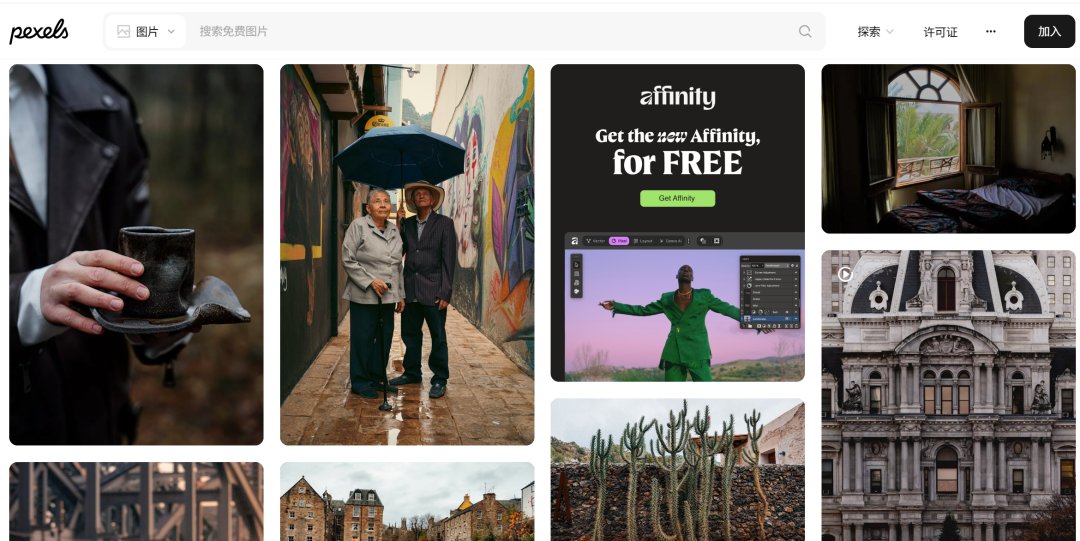The width and height of the screenshot is (1080, 541).
Task: Open the Pexels home logo
Action: click(x=39, y=31)
